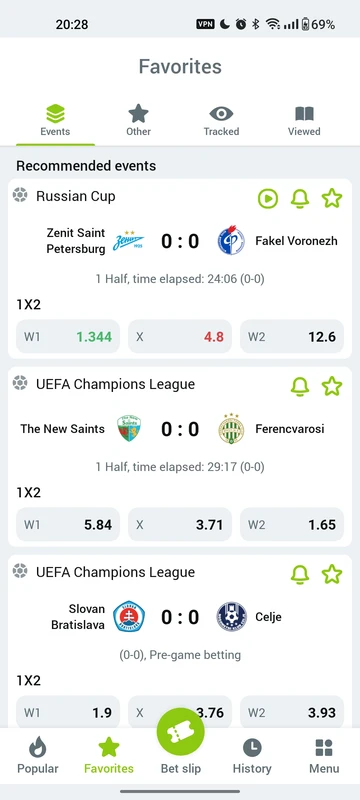Choose W2 odds 1.65 for Ferencvarosi
The height and width of the screenshot is (800, 360).
[x=292, y=524]
